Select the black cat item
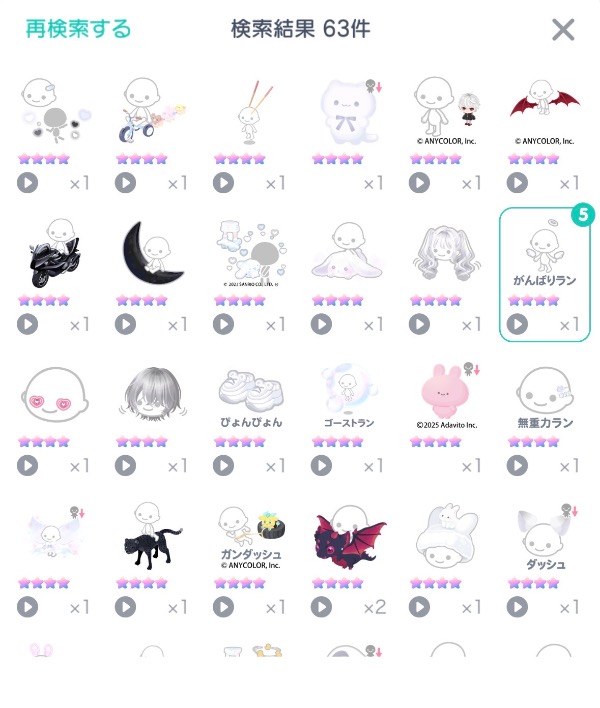600x708 pixels. (152, 540)
